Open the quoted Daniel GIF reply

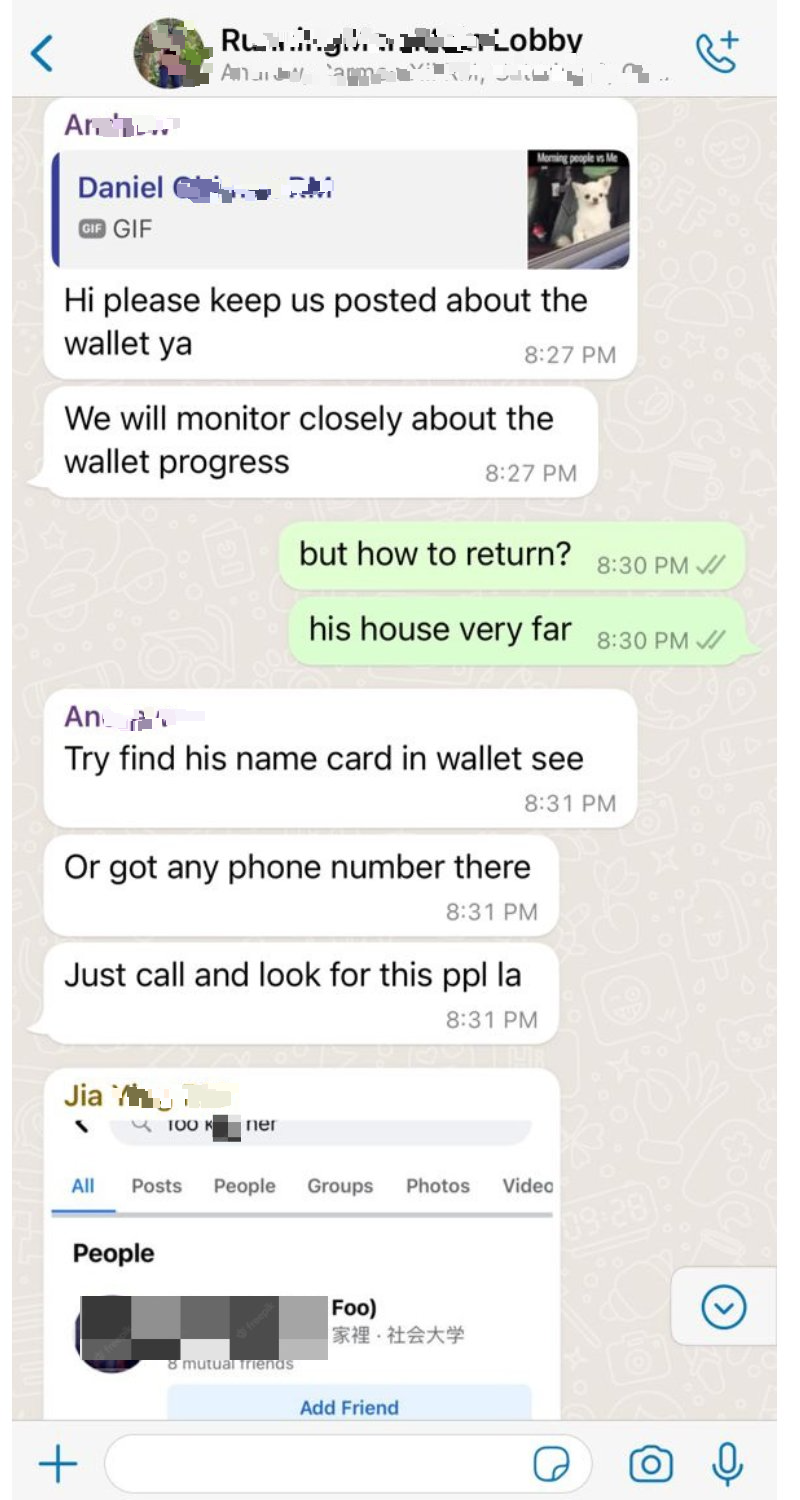coord(340,209)
